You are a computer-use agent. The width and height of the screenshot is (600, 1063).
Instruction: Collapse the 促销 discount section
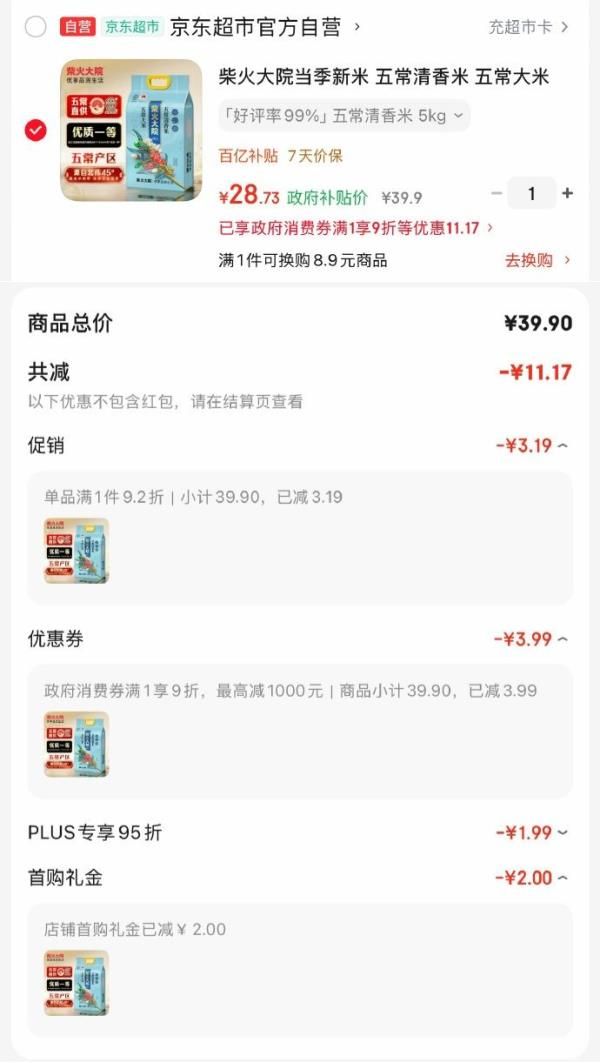pyautogui.click(x=562, y=446)
